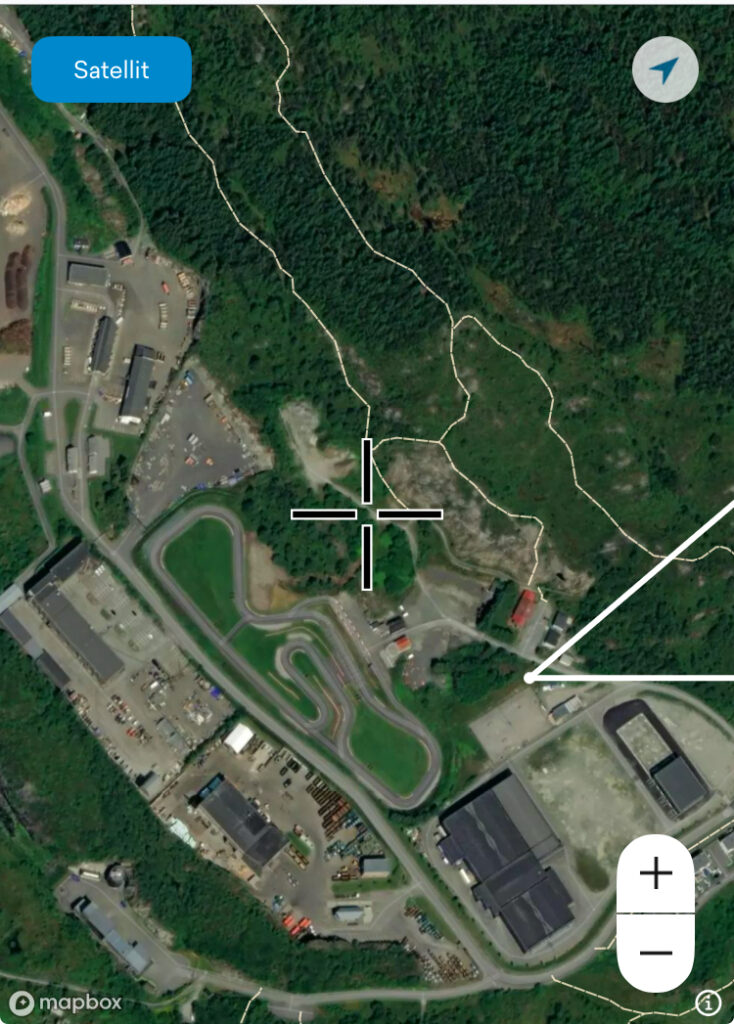
Task: Tap the Satellit map style button
Action: 111,70
